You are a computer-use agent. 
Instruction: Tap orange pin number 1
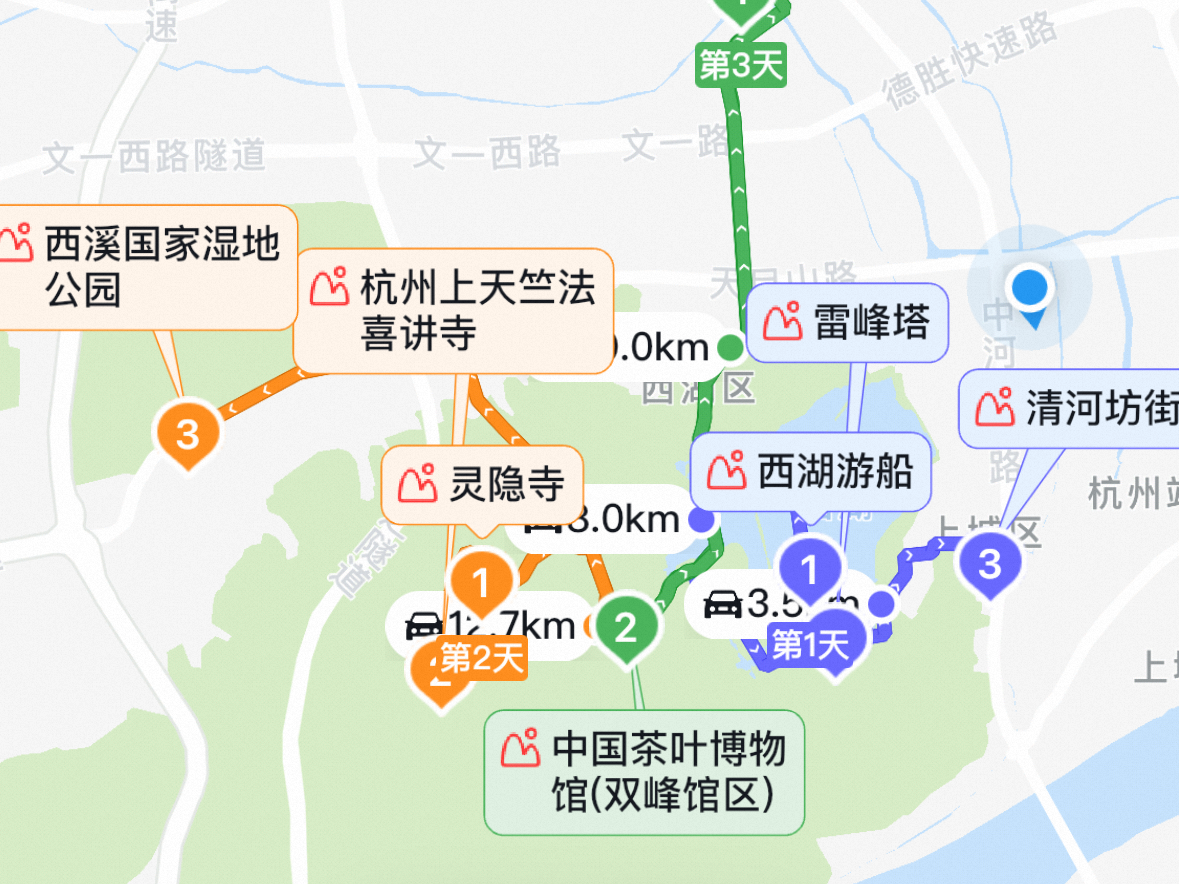pyautogui.click(x=481, y=581)
